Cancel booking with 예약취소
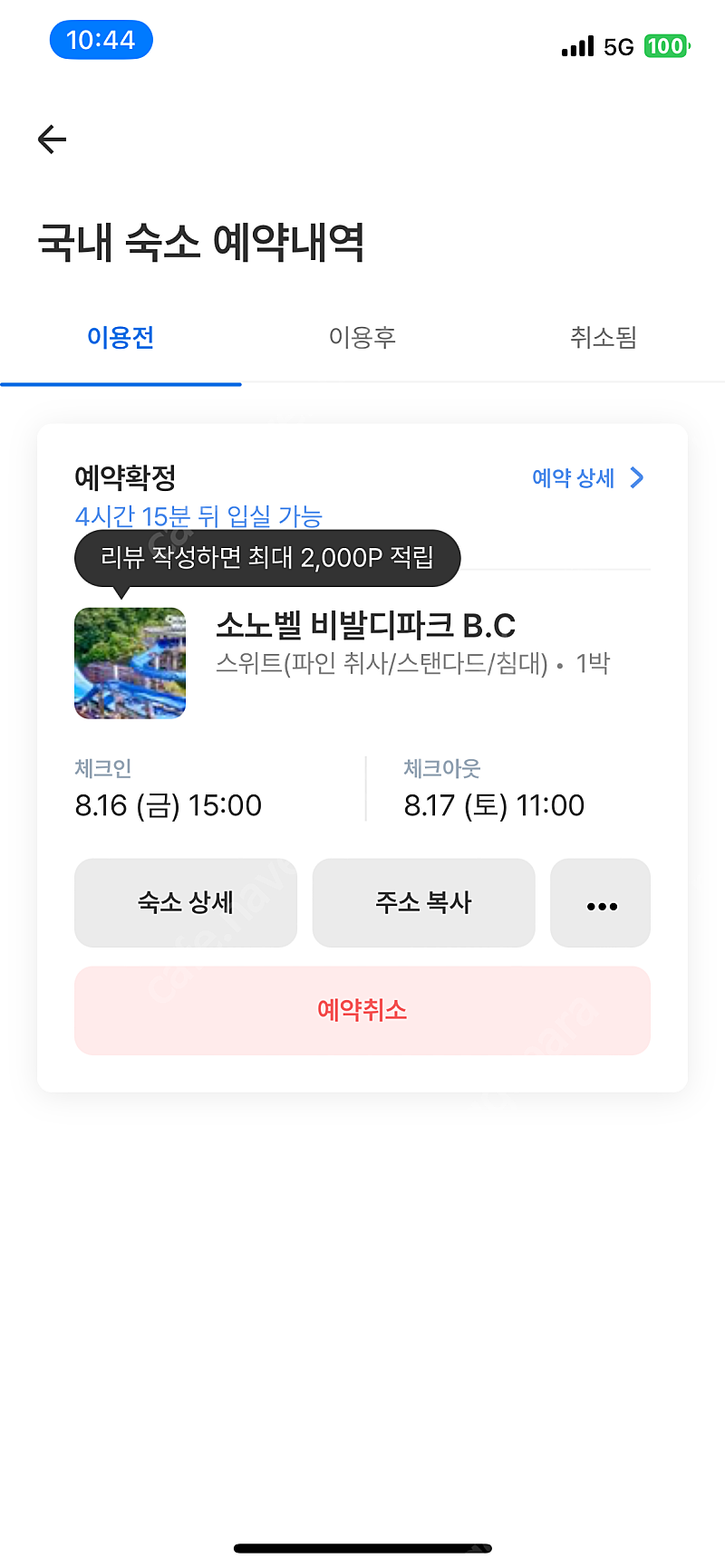This screenshot has height=1568, width=725. point(362,1010)
